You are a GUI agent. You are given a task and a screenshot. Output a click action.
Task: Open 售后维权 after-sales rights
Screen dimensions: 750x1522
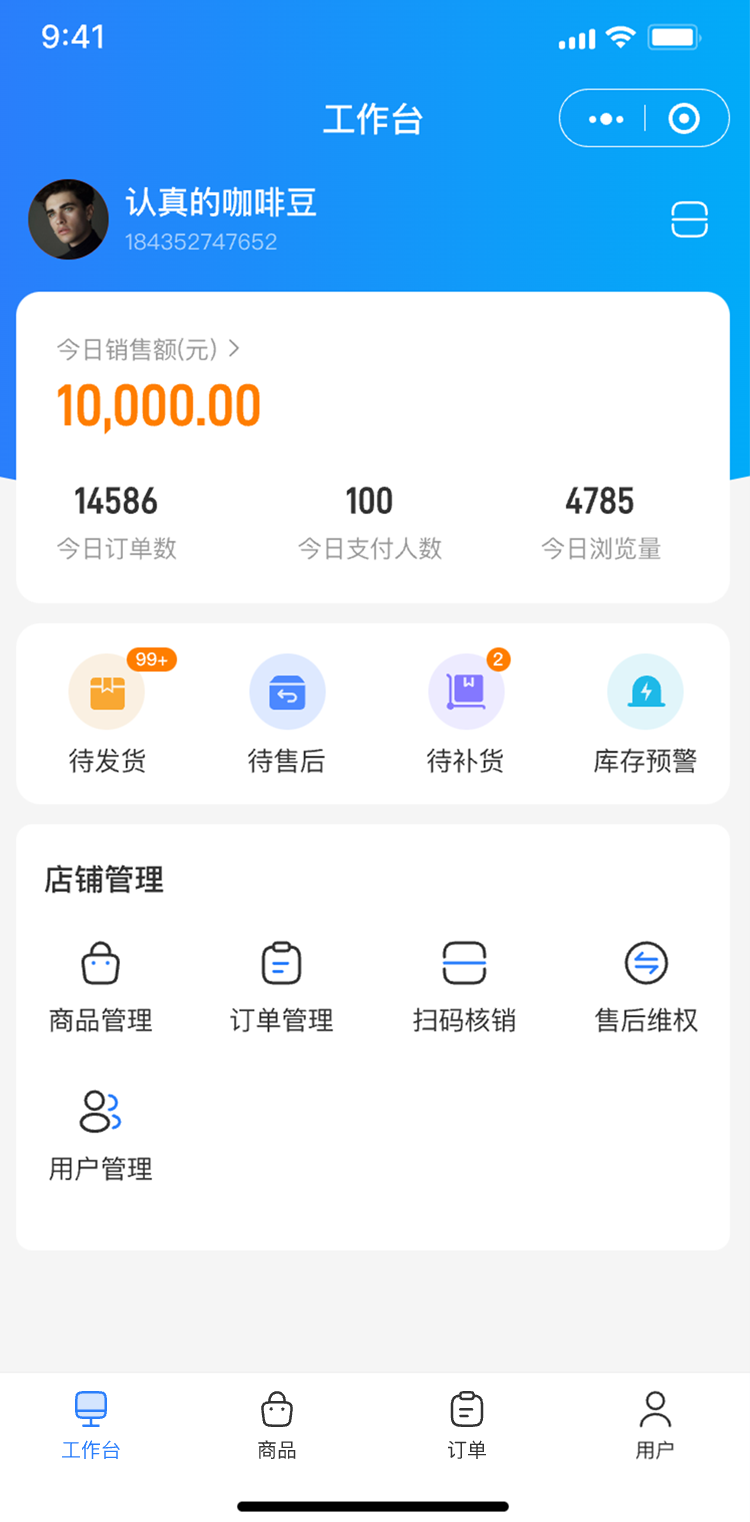[645, 962]
